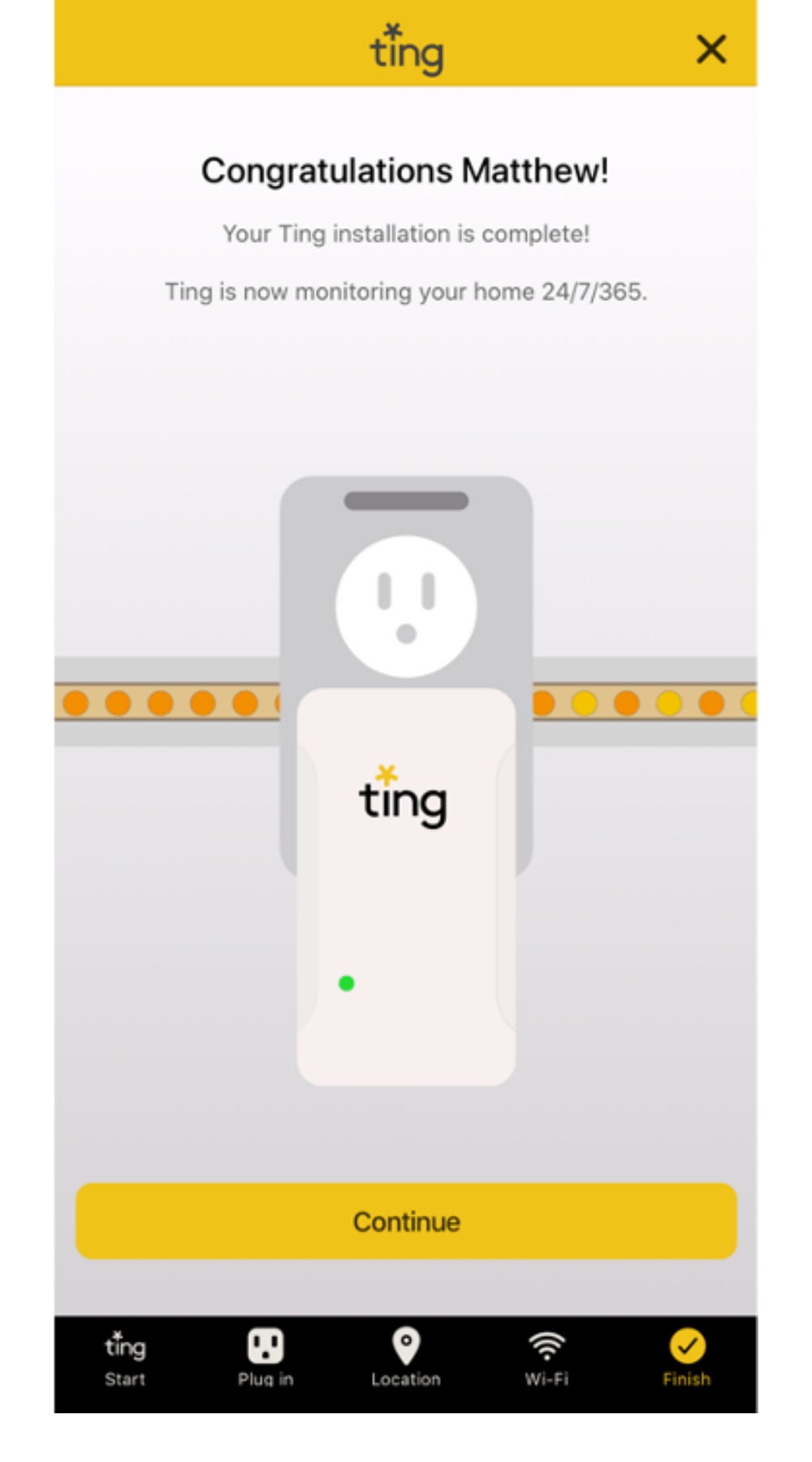The height and width of the screenshot is (1462, 812).
Task: Tap the Continue button
Action: pyautogui.click(x=406, y=1221)
